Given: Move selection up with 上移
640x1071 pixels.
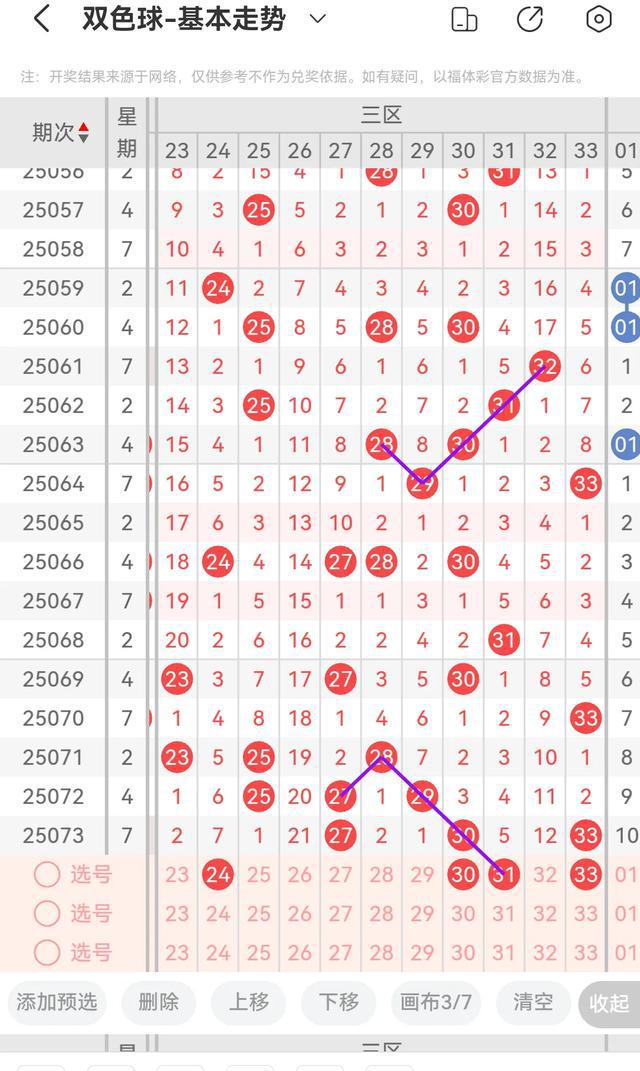Looking at the screenshot, I should tap(249, 1002).
